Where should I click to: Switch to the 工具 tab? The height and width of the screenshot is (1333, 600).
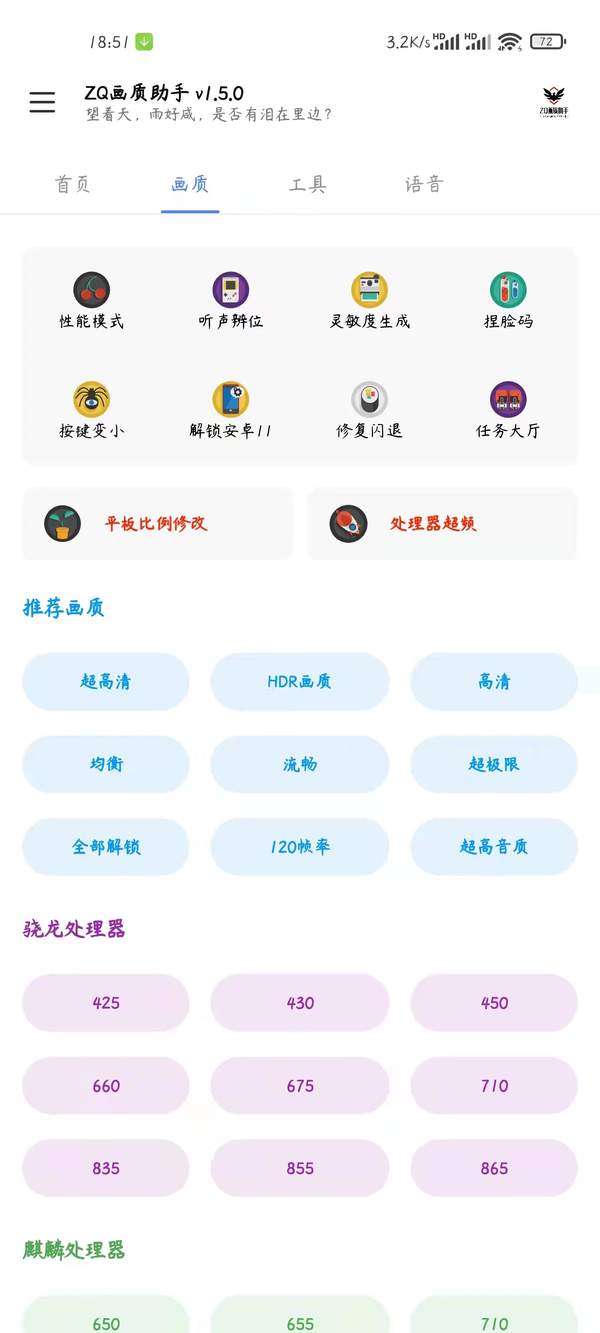(308, 184)
